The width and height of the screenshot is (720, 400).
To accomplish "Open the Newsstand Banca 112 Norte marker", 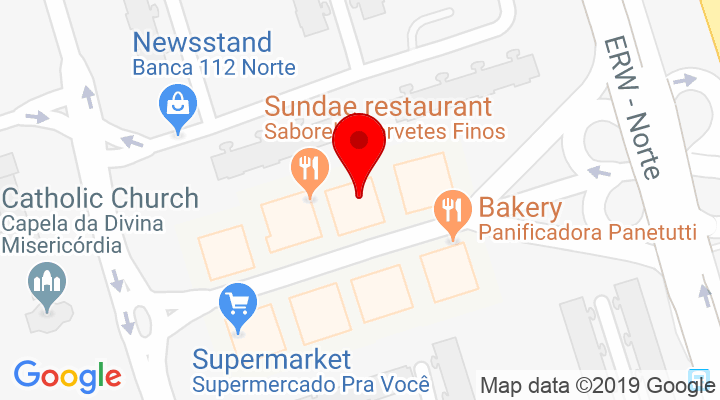I will [178, 106].
